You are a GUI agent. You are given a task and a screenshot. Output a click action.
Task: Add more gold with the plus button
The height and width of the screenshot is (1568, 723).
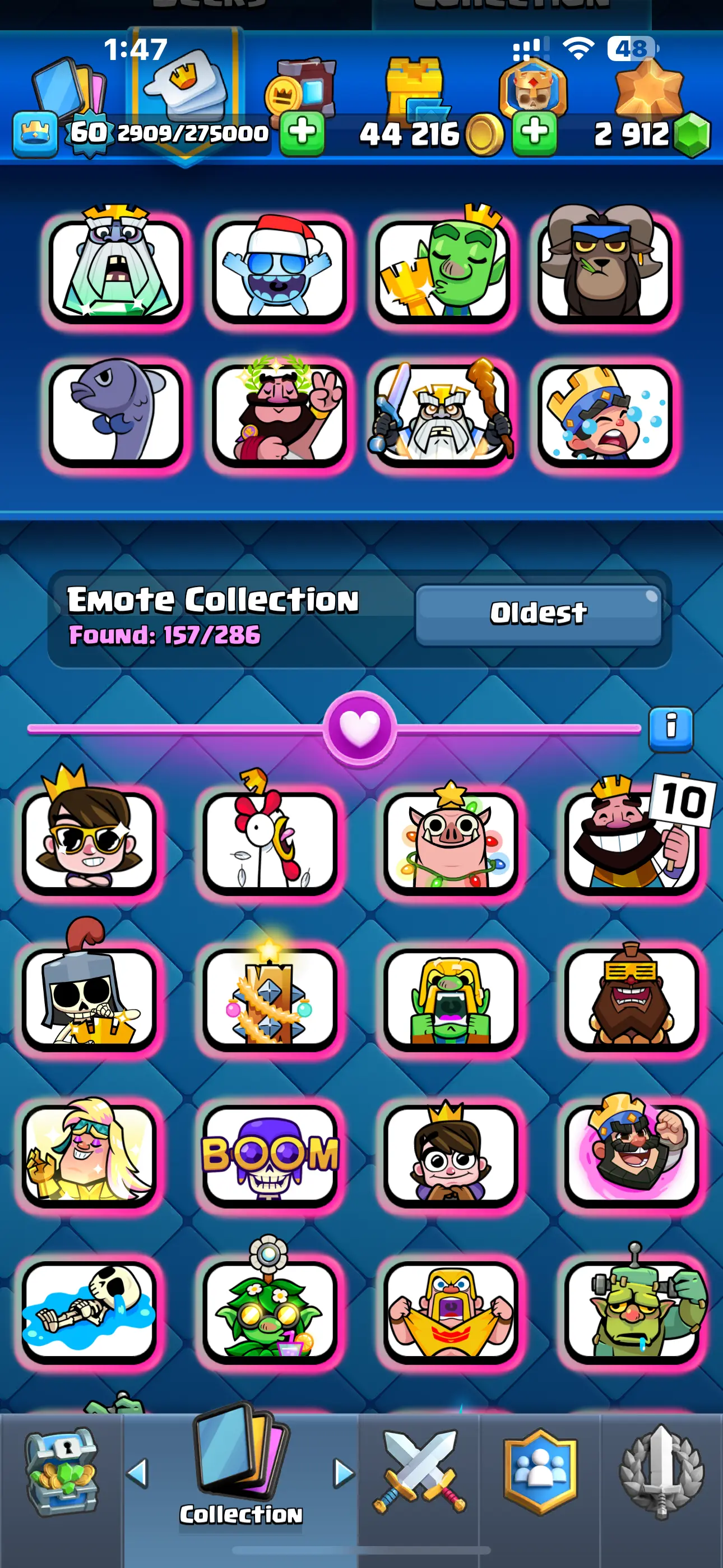pyautogui.click(x=534, y=133)
